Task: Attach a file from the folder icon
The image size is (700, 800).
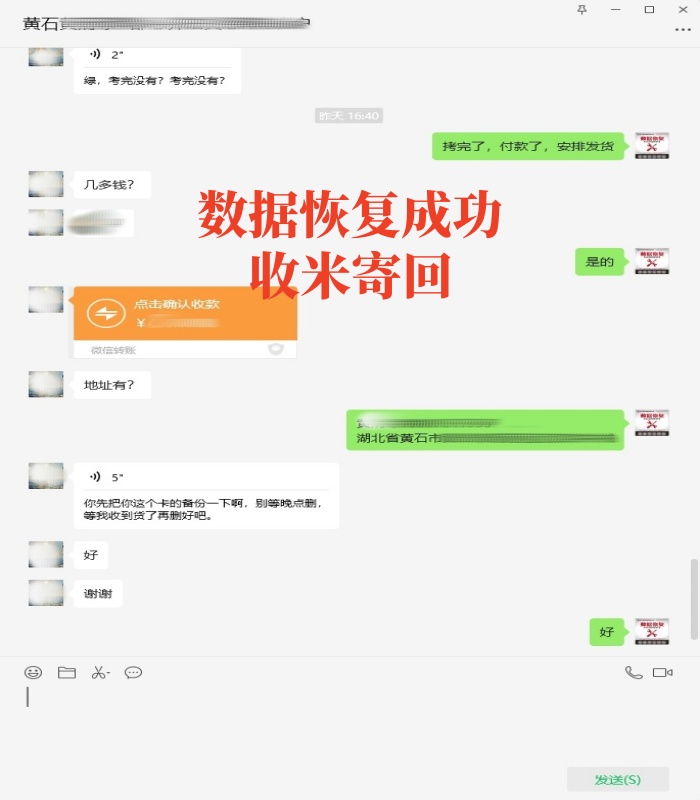Action: [x=67, y=673]
